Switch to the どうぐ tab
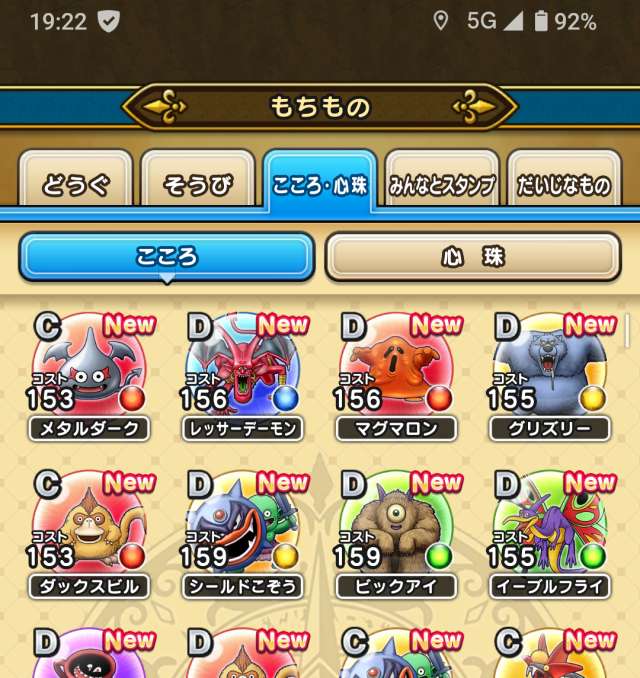Viewport: 640px width, 678px height. (76, 184)
